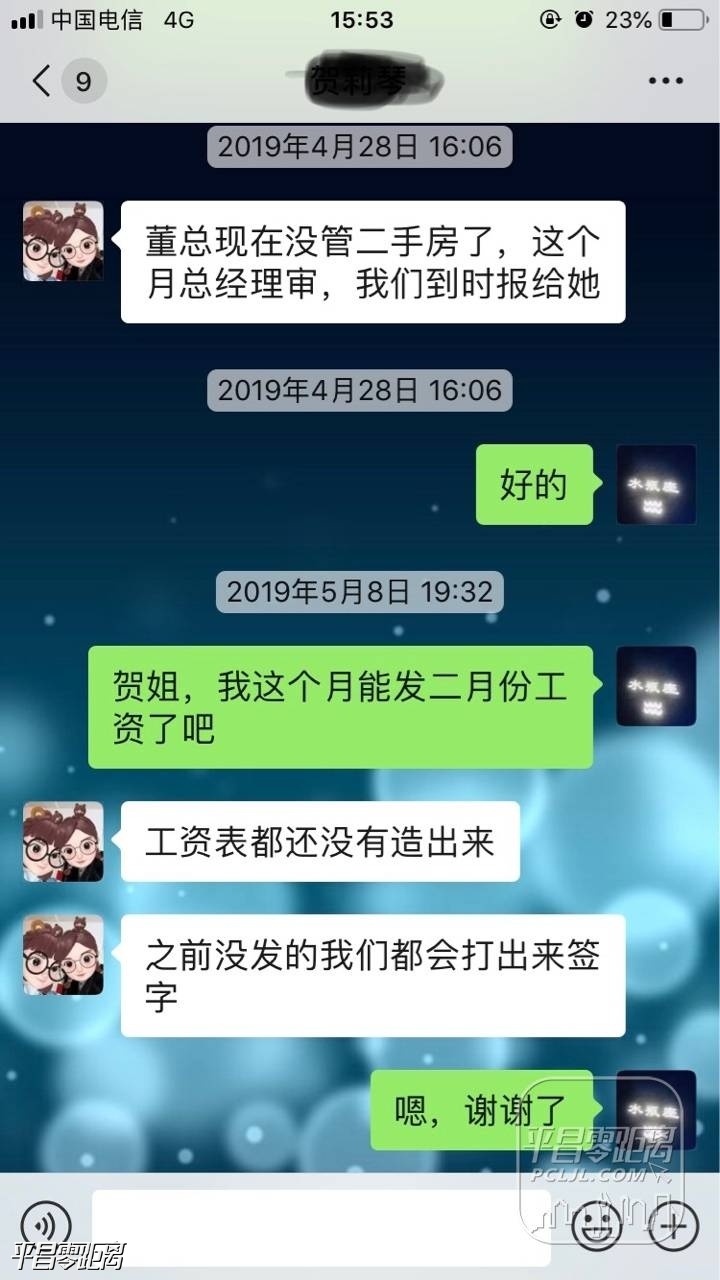Open the chat info overflow menu
This screenshot has width=720, height=1280.
click(666, 81)
